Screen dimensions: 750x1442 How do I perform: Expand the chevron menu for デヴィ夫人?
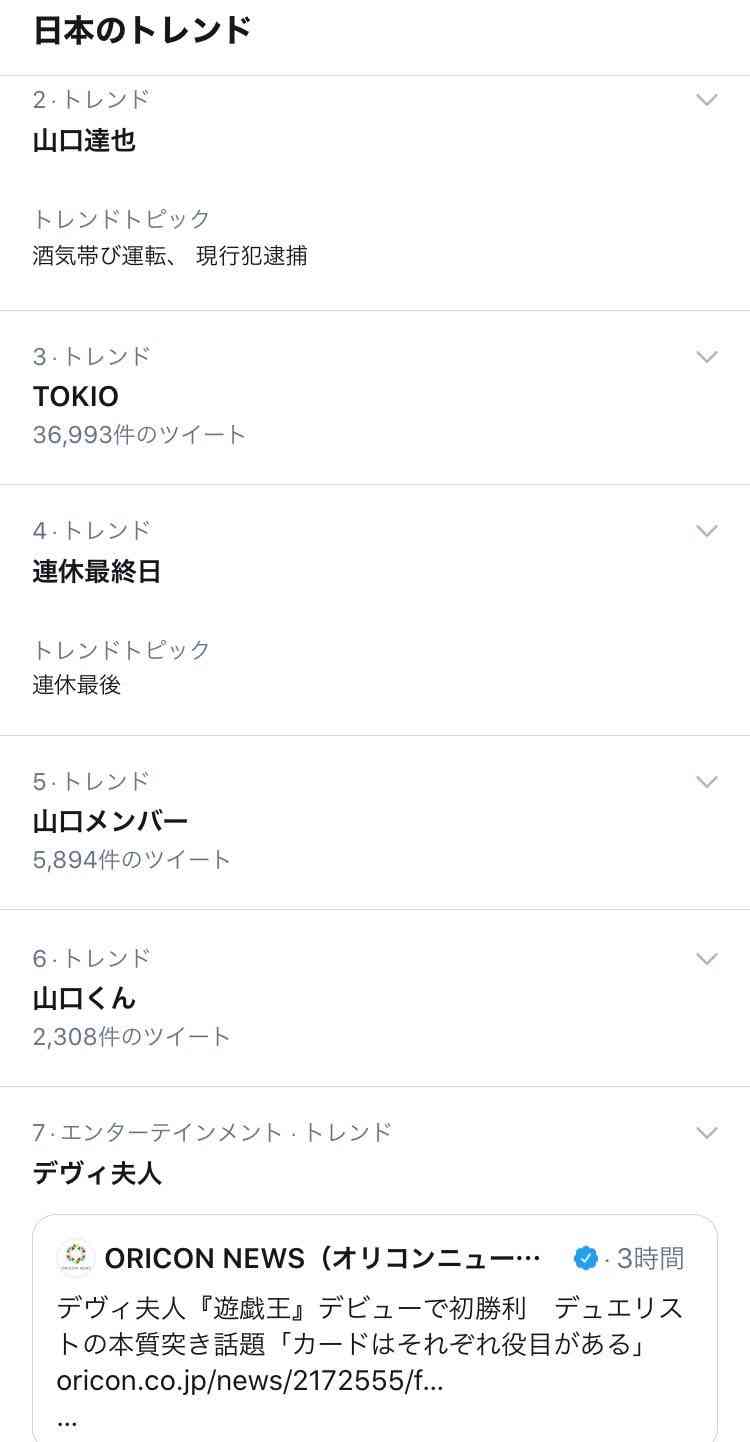click(x=707, y=1133)
